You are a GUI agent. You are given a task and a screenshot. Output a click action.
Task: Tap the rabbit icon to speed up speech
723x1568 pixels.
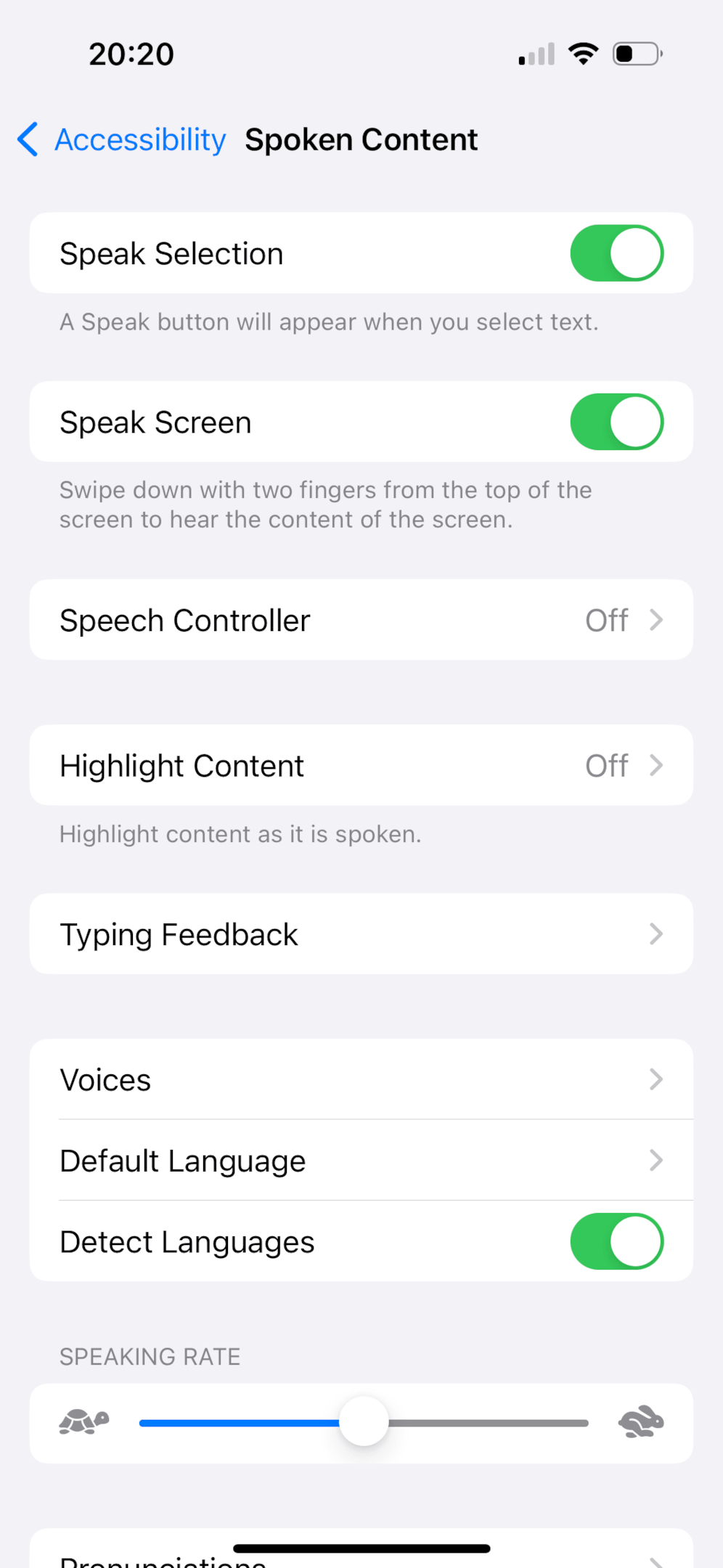tap(640, 1421)
